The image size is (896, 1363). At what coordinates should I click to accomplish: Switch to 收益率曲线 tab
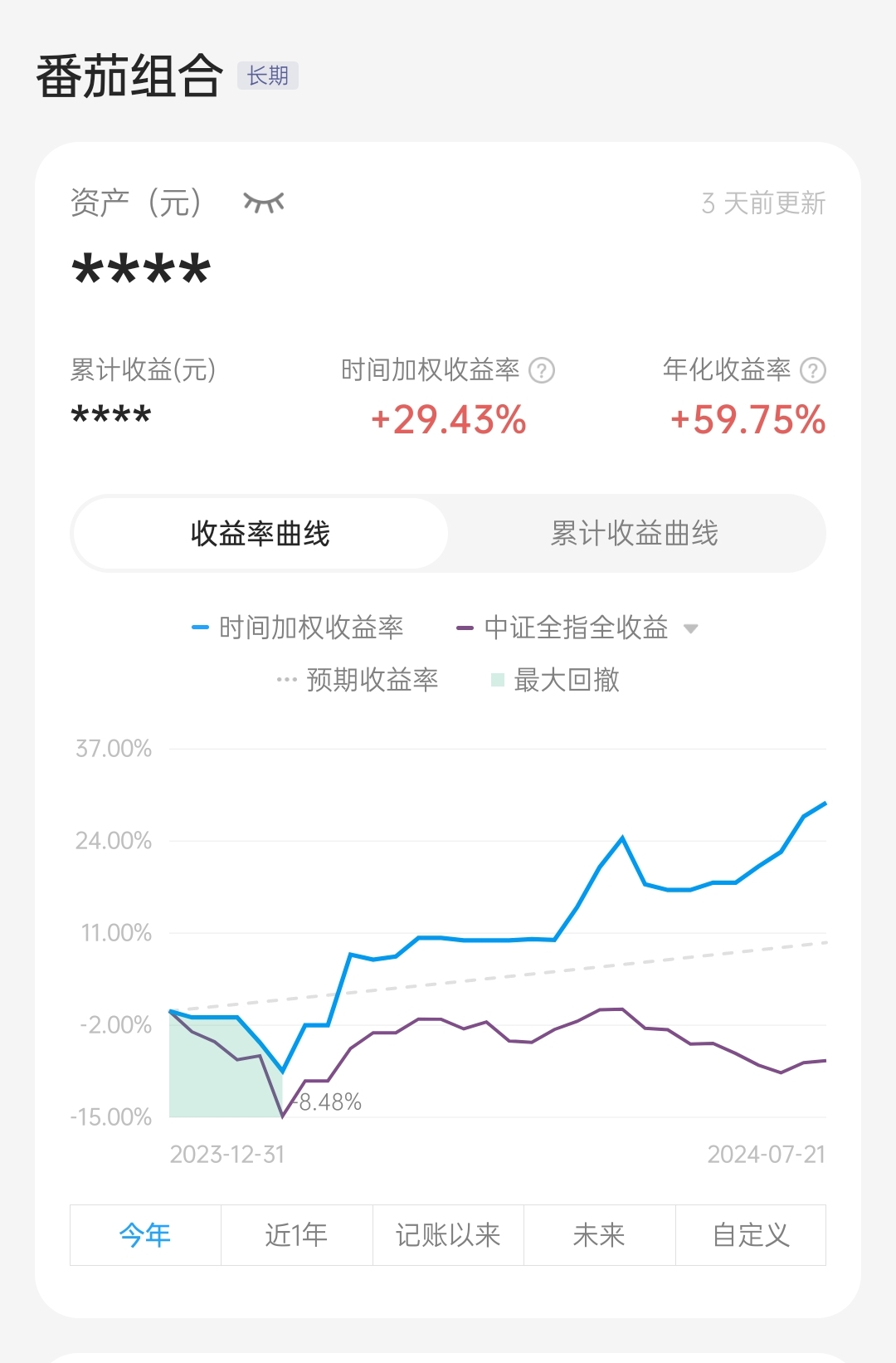coord(261,534)
